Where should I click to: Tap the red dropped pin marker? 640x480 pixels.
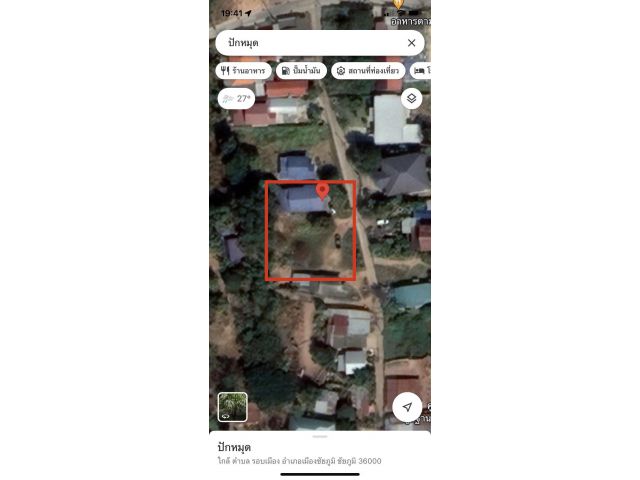322,190
